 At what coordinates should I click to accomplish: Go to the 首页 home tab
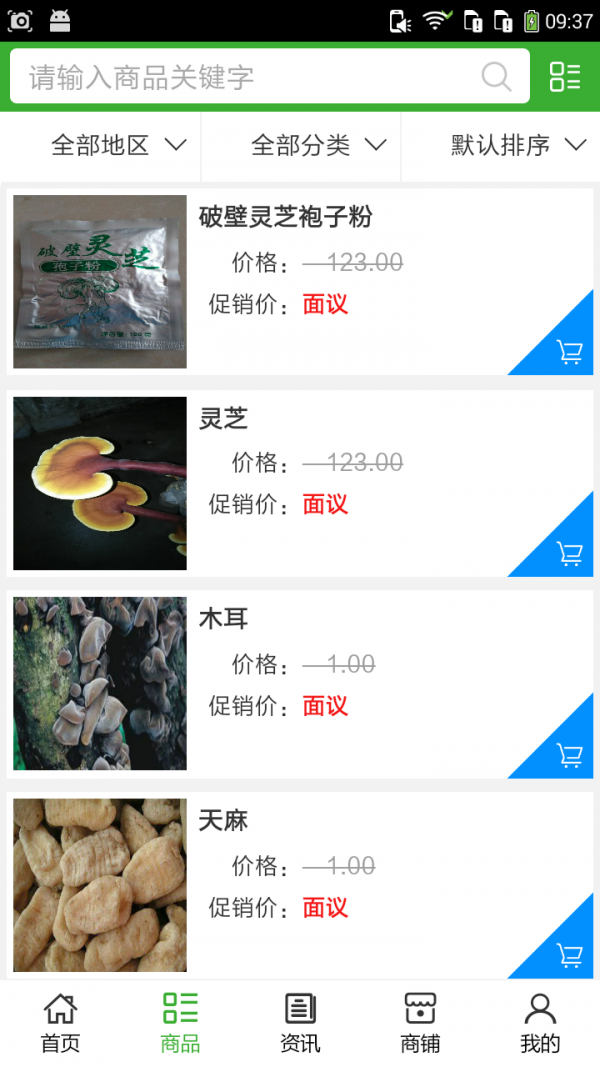60,1023
